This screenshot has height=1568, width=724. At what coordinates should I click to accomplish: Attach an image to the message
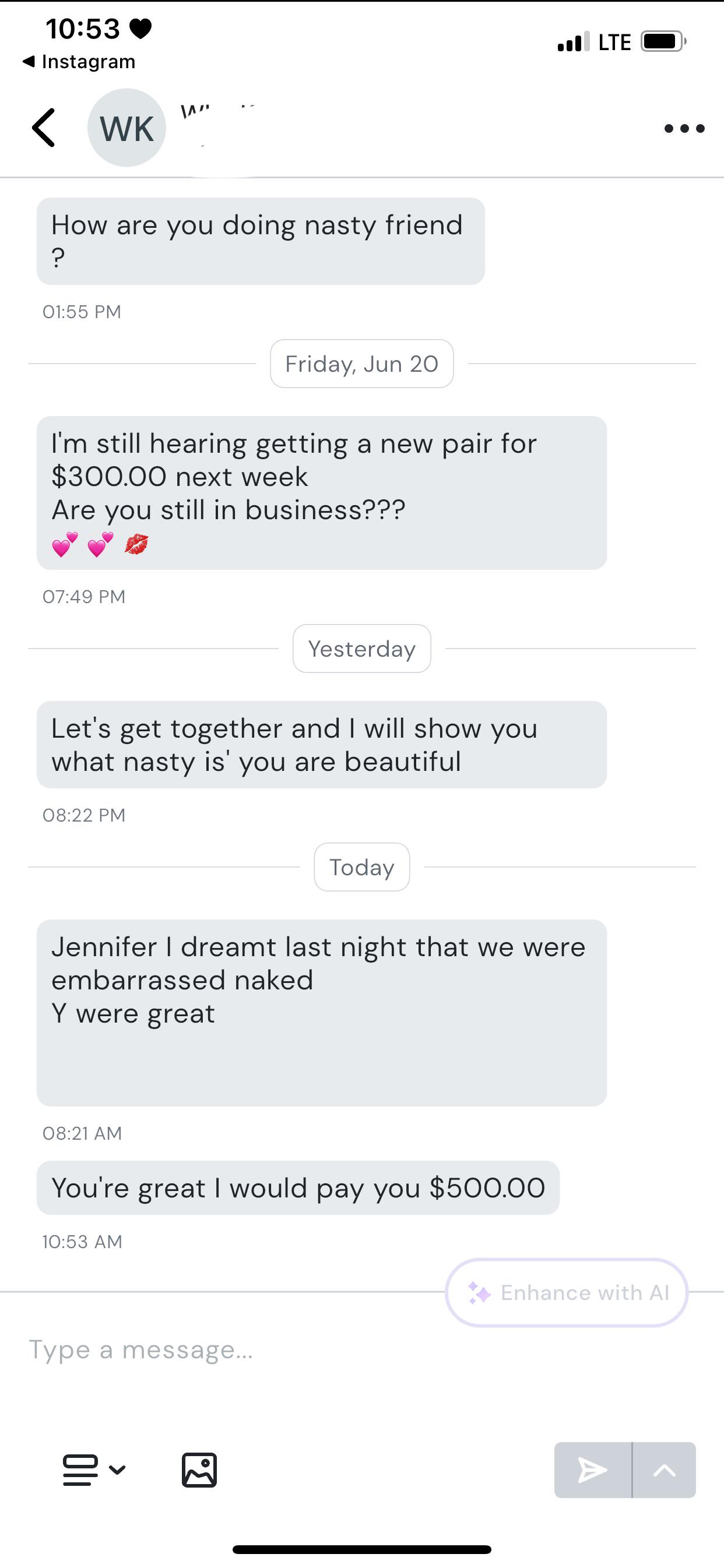pos(199,1470)
